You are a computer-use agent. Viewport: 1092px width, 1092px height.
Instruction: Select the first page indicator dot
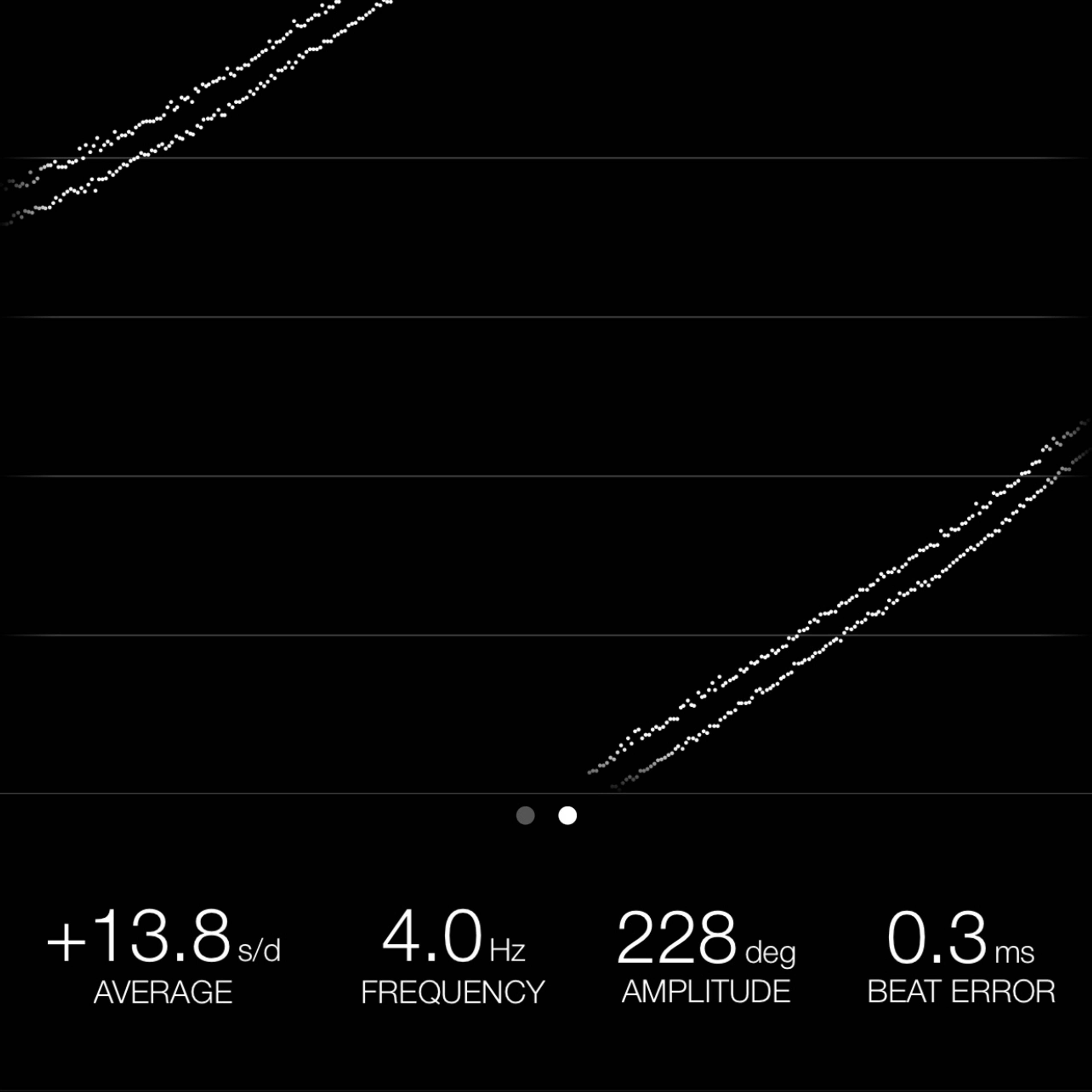pyautogui.click(x=526, y=816)
